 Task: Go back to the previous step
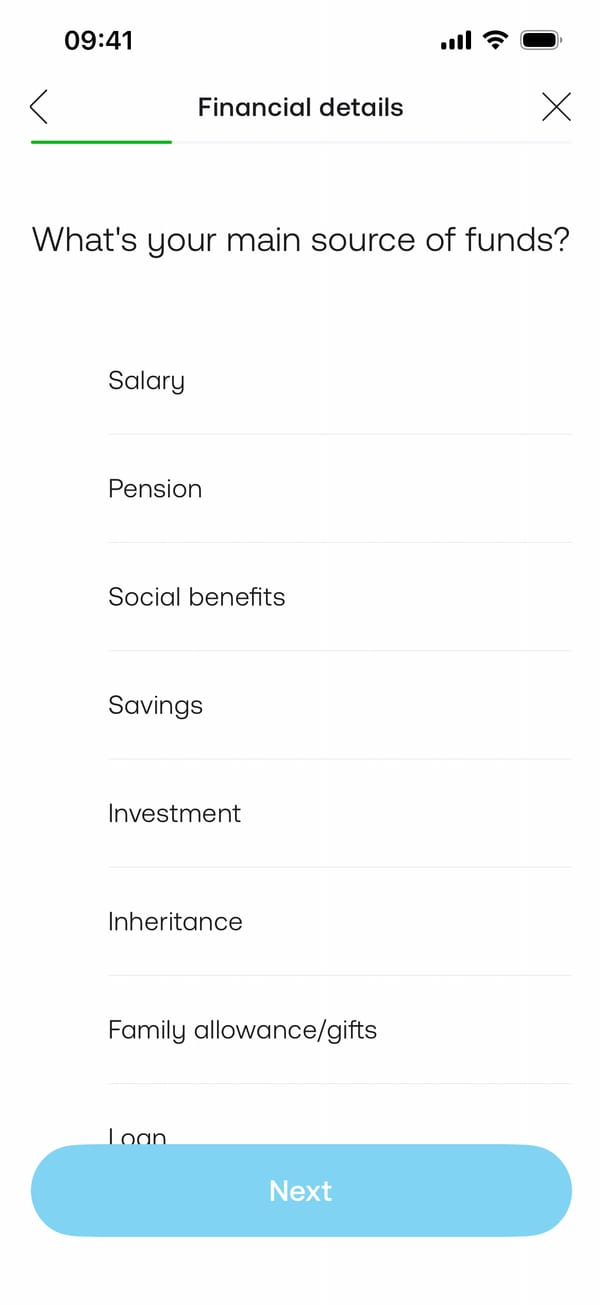40,107
